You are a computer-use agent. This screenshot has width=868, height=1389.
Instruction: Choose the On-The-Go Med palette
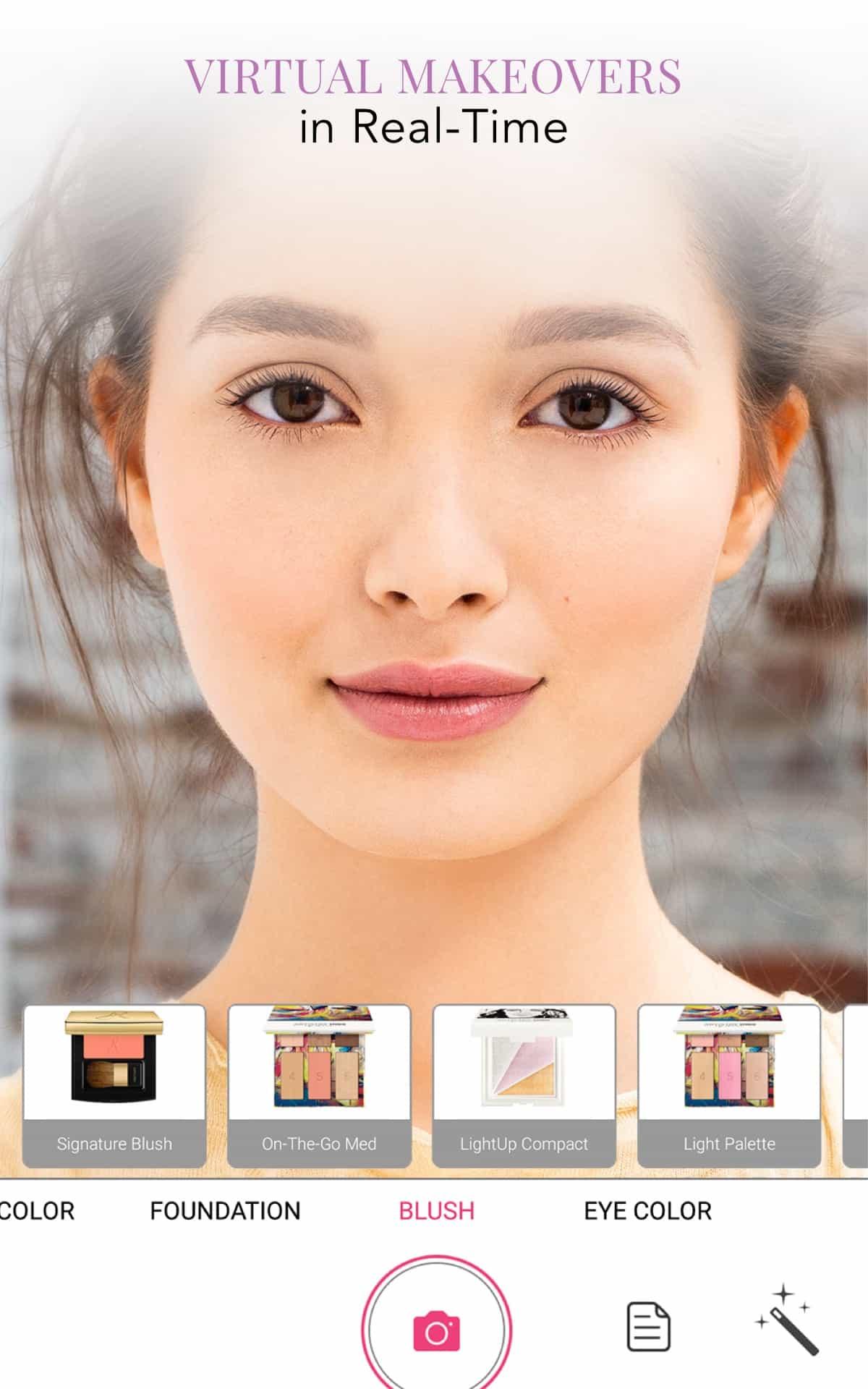[x=319, y=1084]
